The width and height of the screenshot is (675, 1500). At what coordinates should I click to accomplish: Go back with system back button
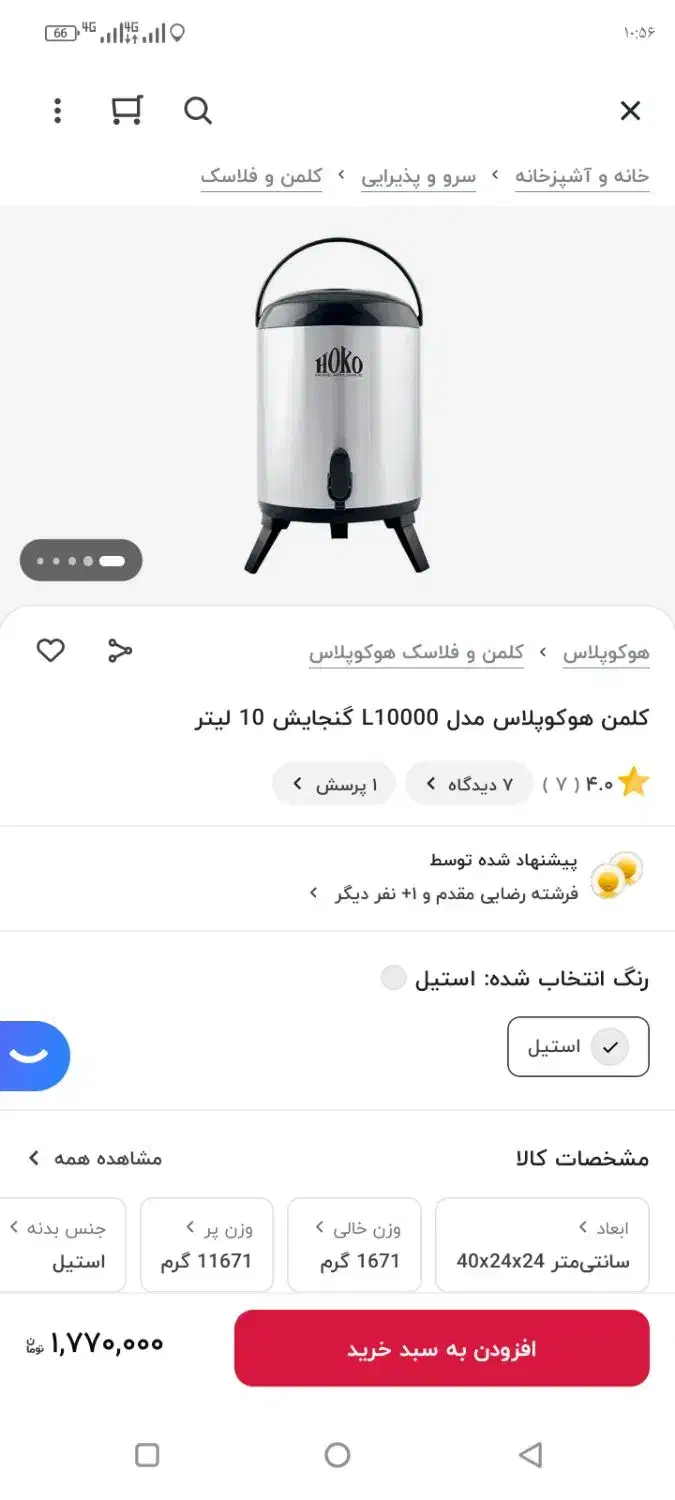click(x=530, y=1454)
